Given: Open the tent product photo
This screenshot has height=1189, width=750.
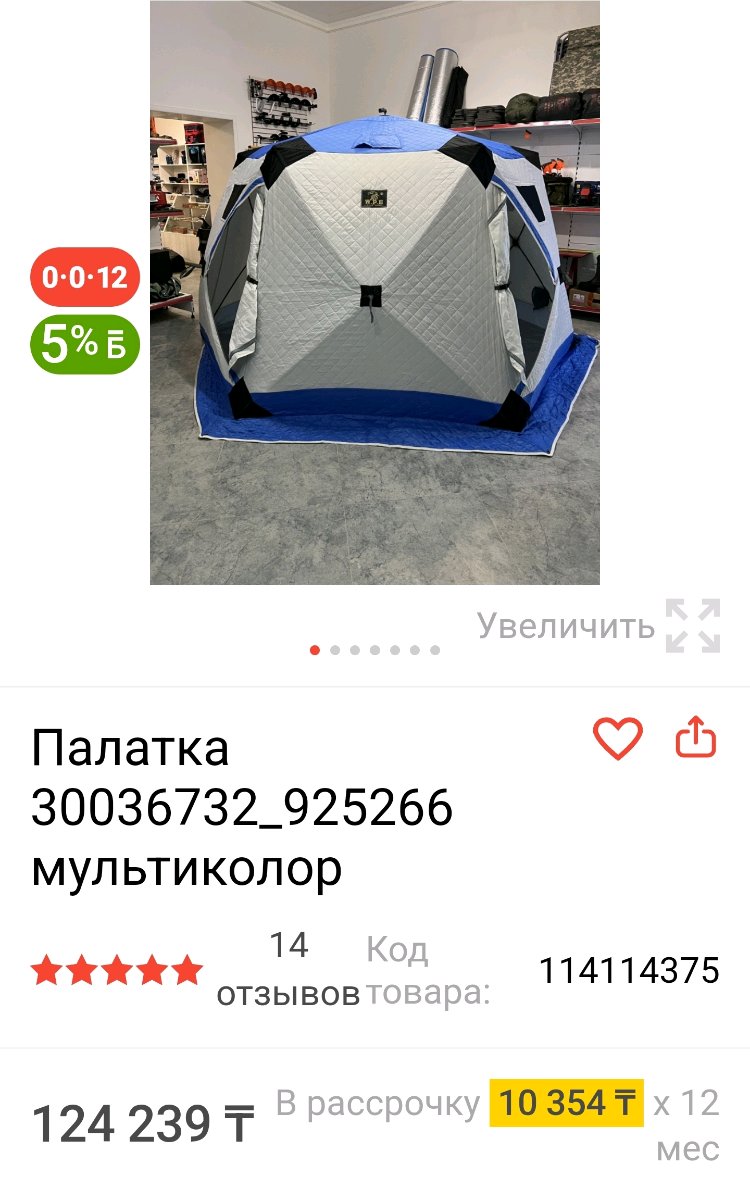Looking at the screenshot, I should (x=374, y=292).
